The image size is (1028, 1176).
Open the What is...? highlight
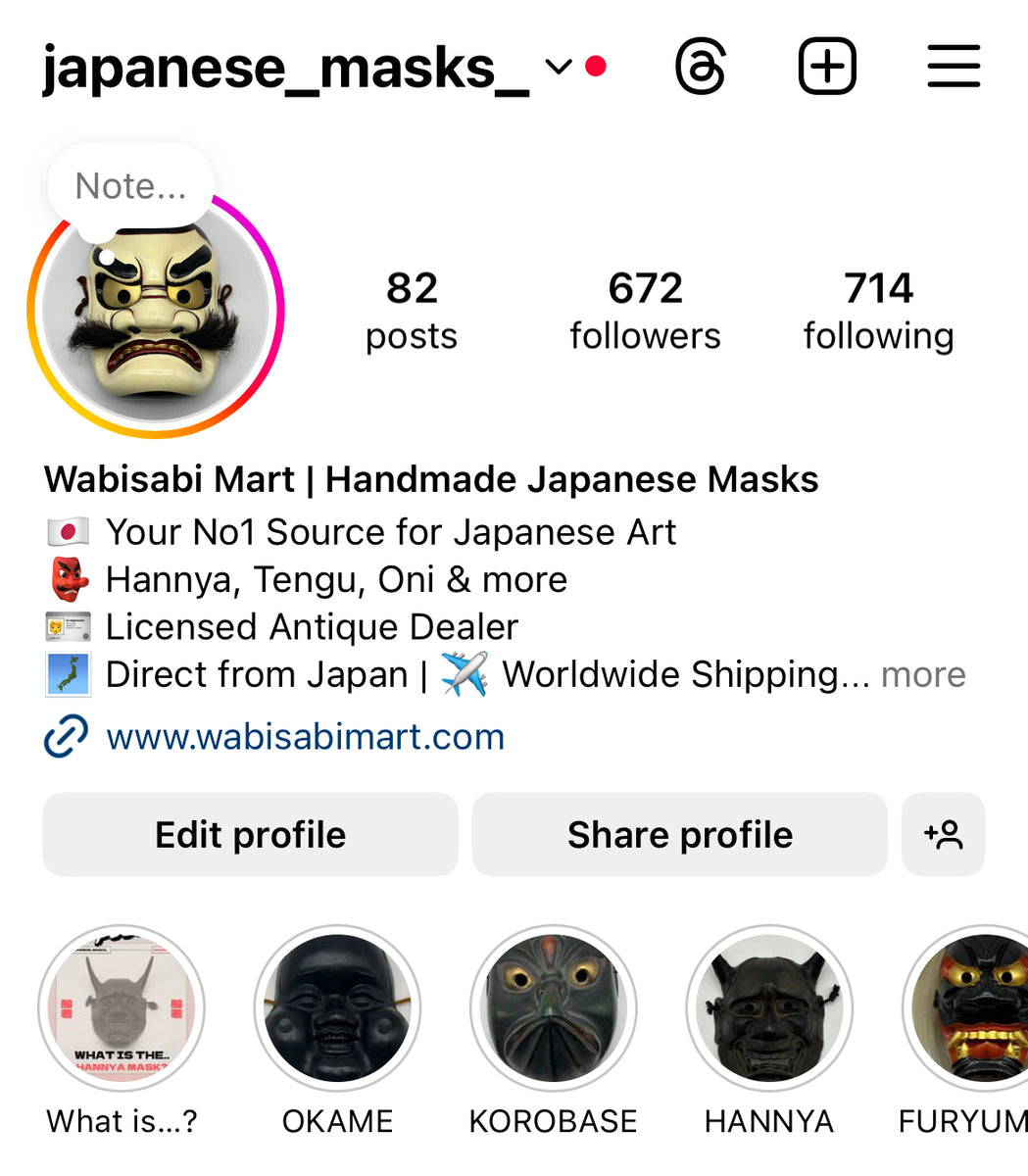tap(122, 1008)
